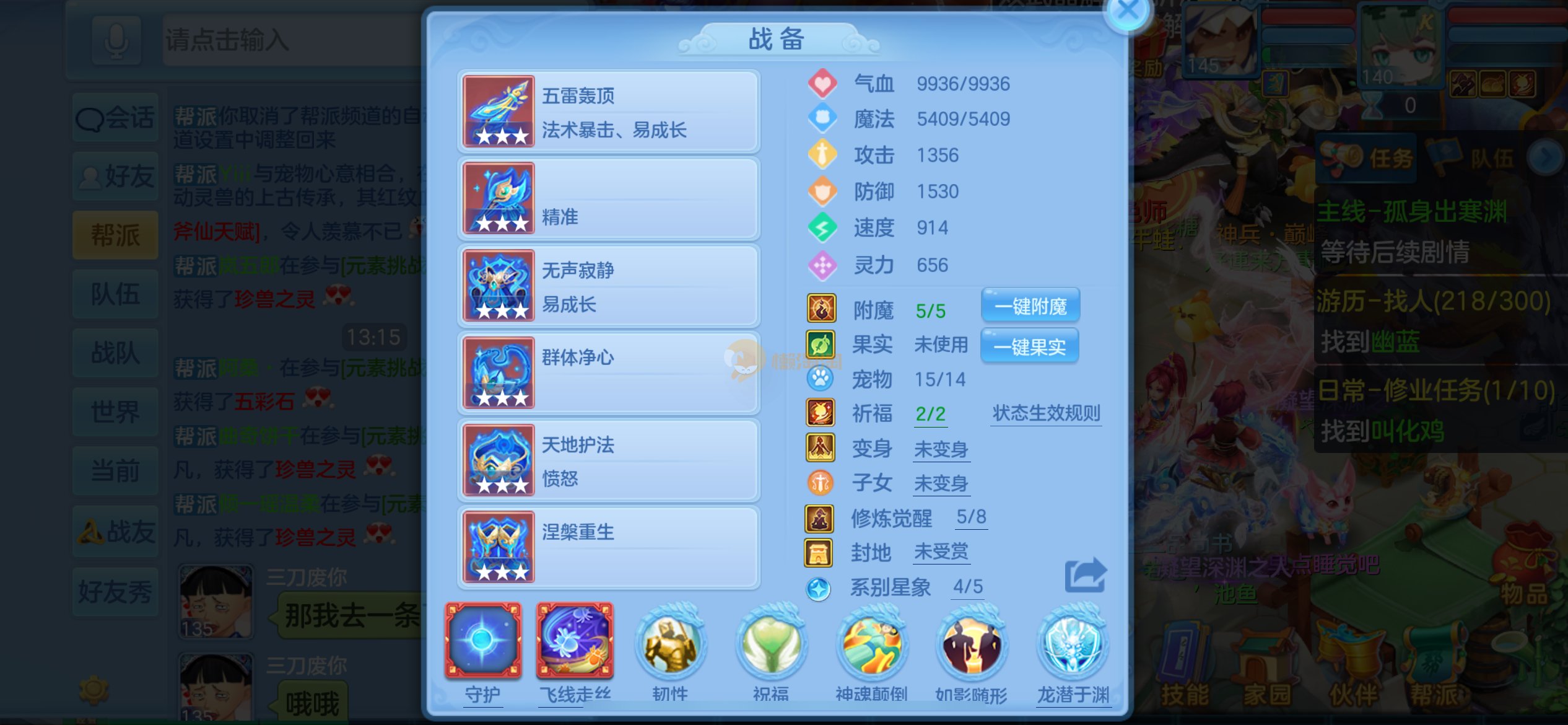This screenshot has height=725, width=1568.
Task: Share the battle preparation panel
Action: click(1085, 576)
